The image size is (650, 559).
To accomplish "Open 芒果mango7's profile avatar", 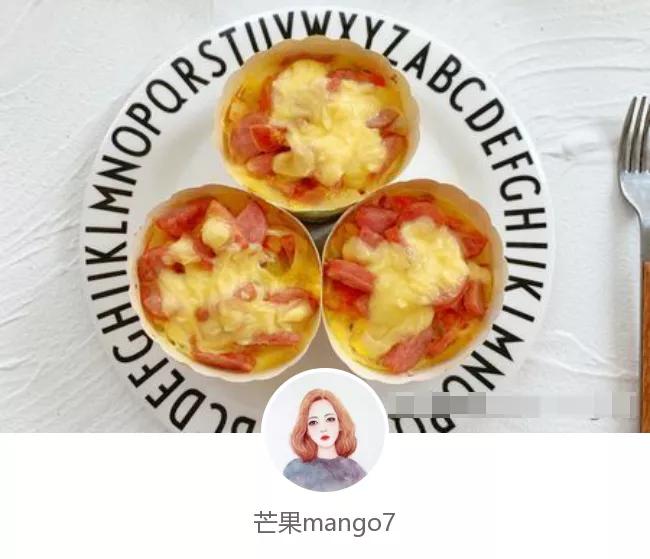I will click(324, 431).
